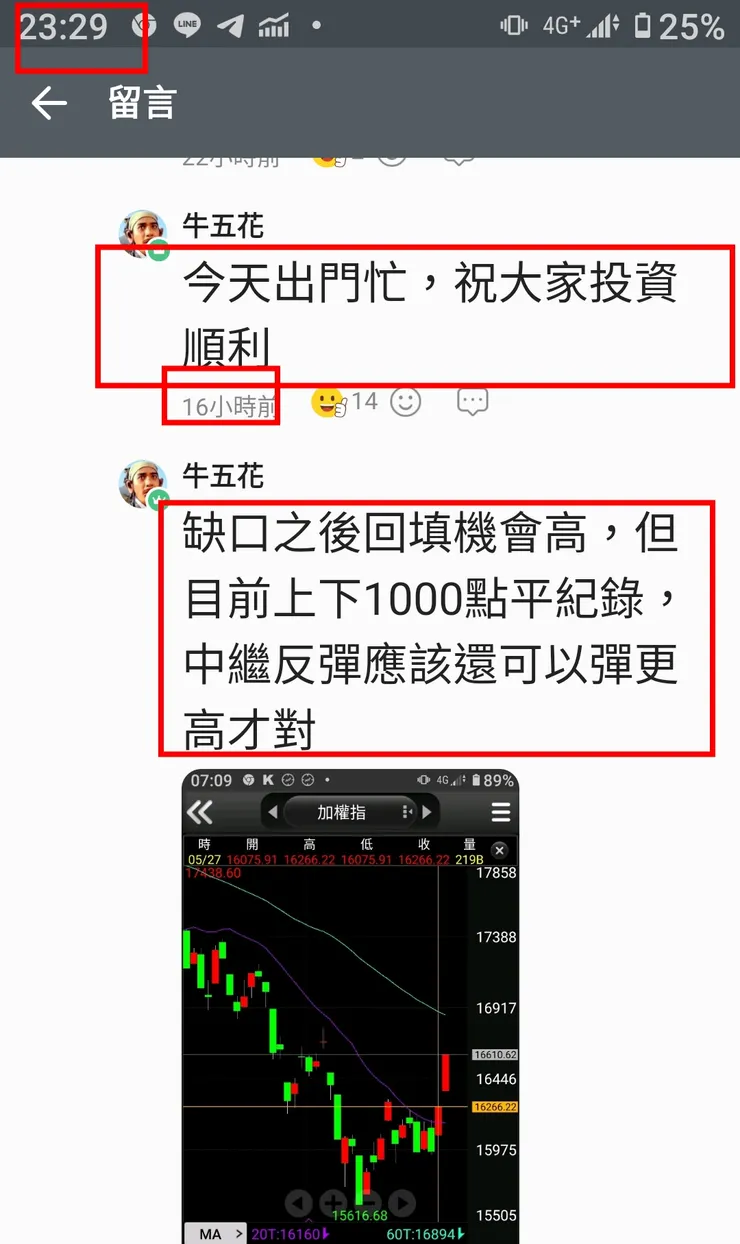Tap the add-reaction smiley icon below the comment
740x1244 pixels.
point(406,402)
